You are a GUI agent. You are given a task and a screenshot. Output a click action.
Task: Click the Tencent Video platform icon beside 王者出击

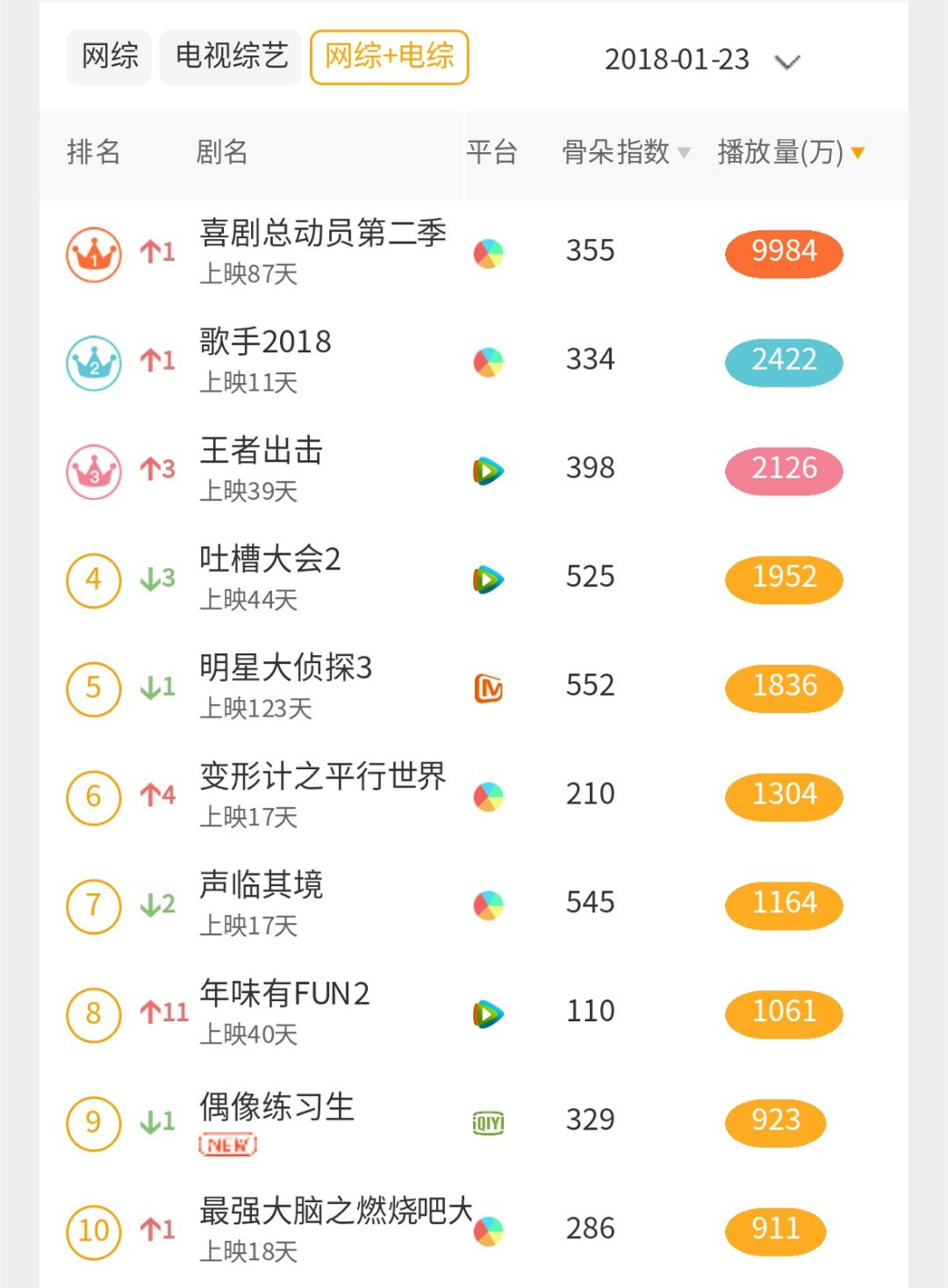488,470
